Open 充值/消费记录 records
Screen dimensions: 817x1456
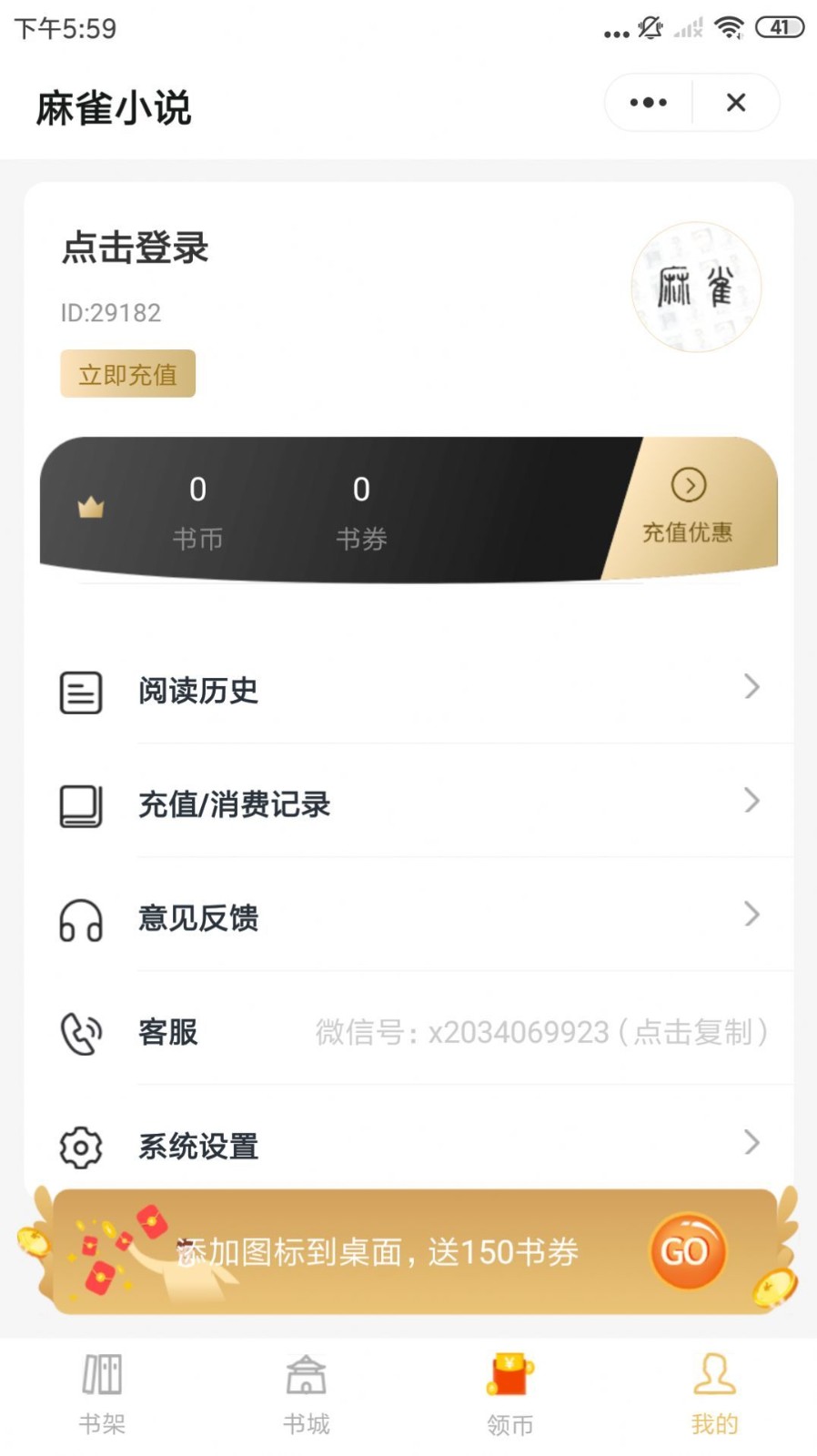408,804
